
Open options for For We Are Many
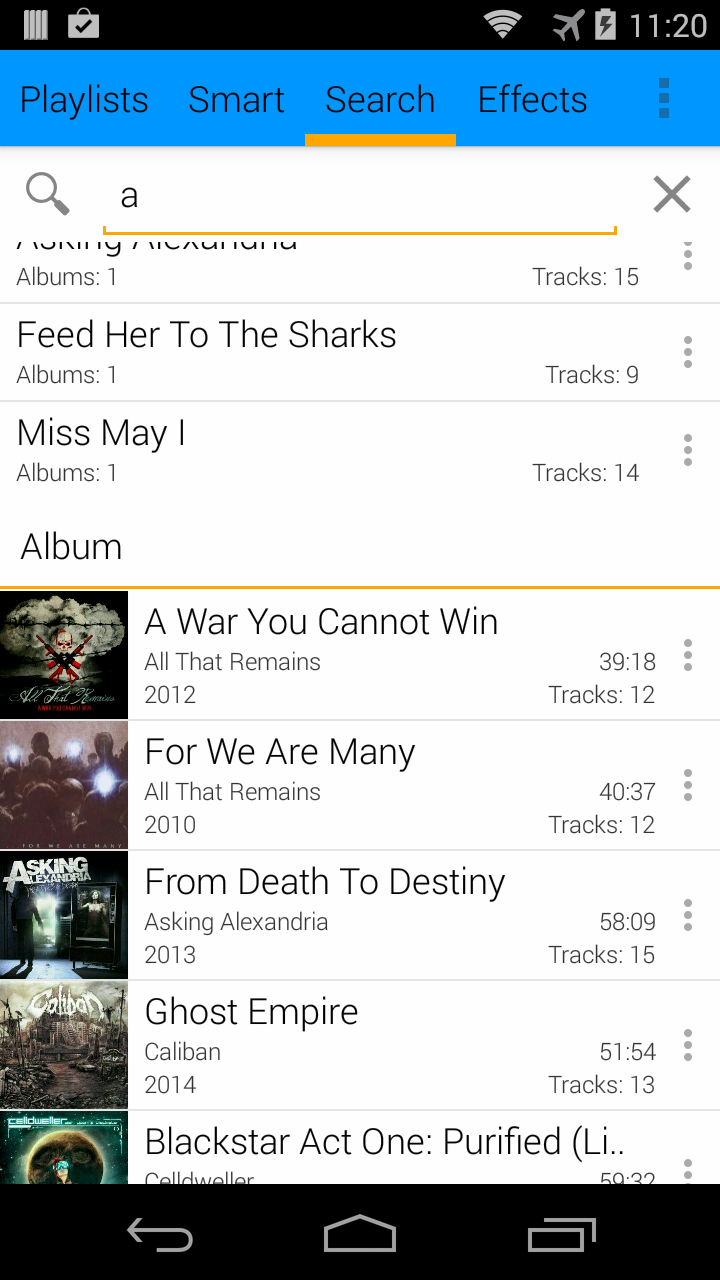pos(687,785)
